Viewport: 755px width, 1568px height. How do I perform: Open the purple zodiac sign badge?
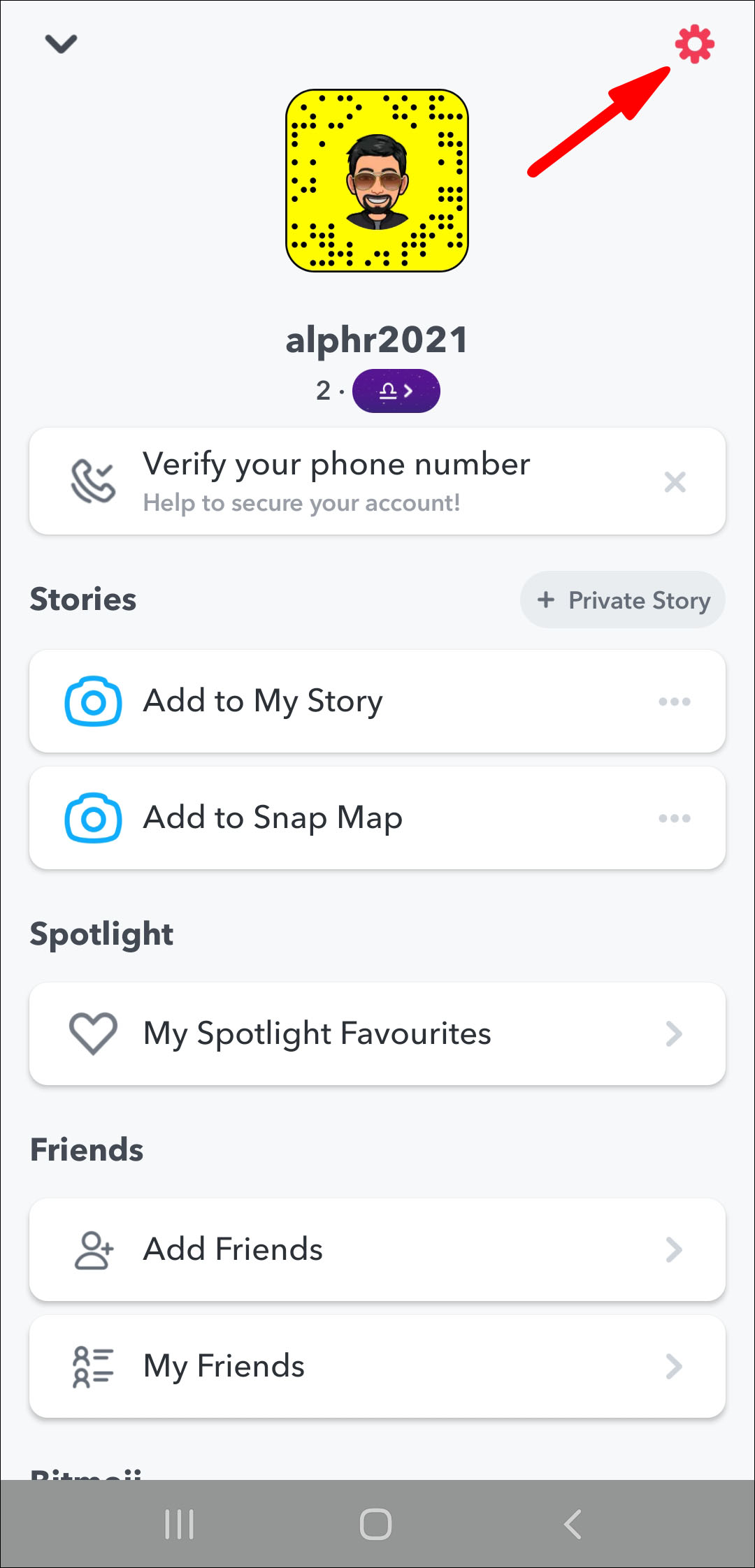coord(396,391)
